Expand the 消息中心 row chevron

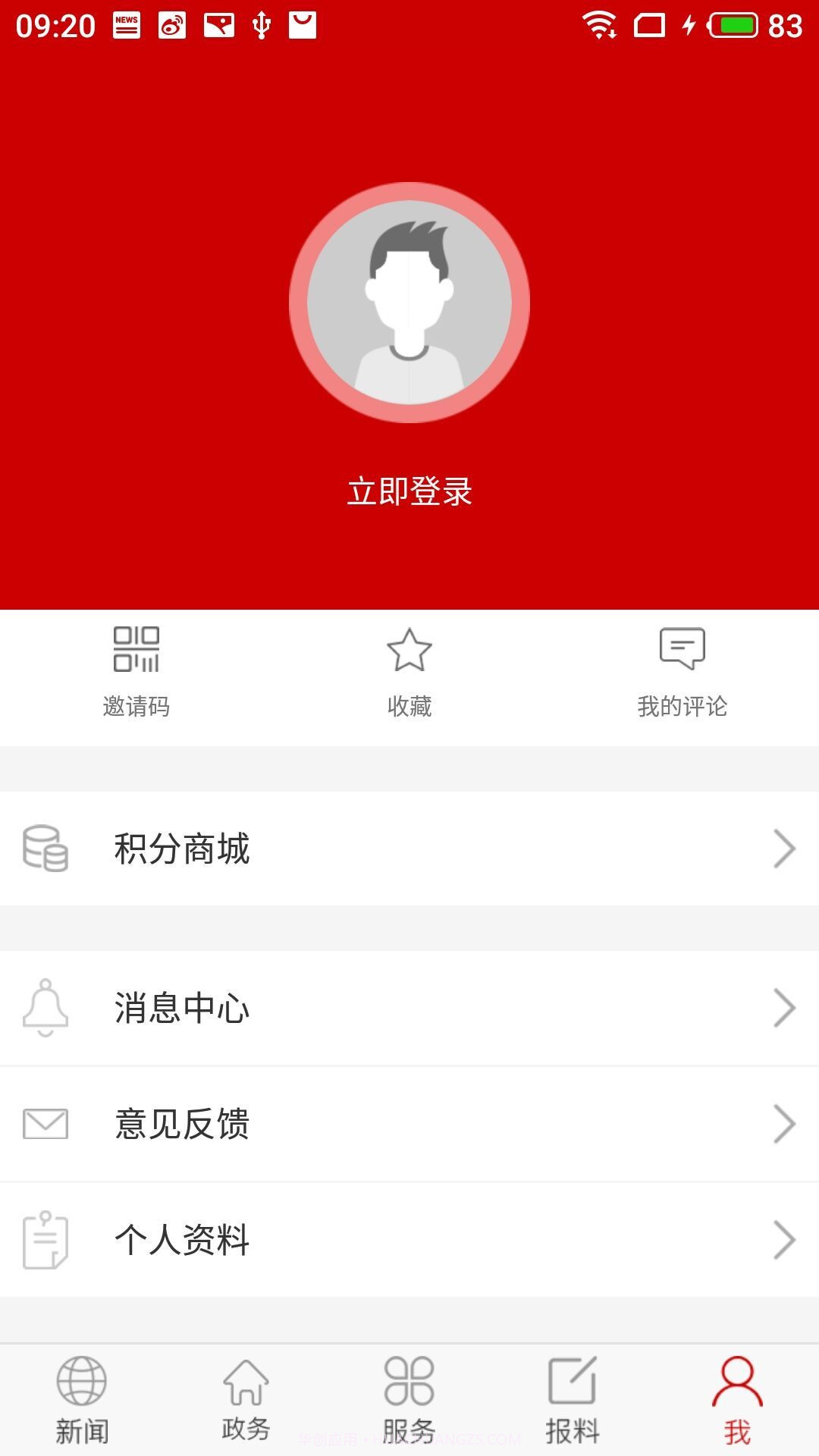(785, 1009)
